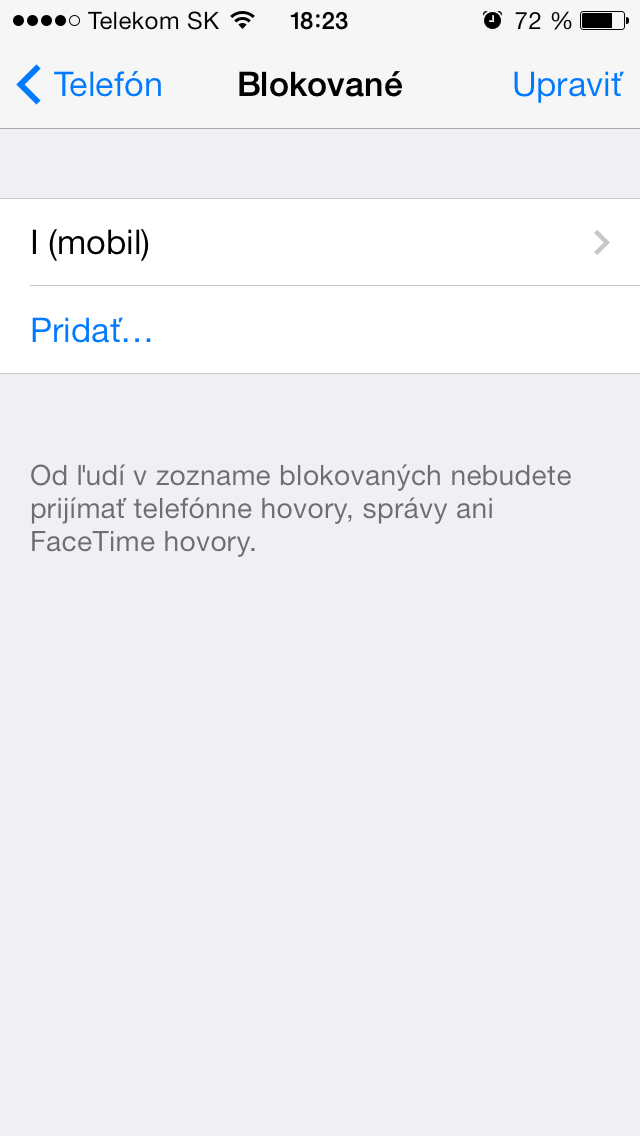Tap Upraviť to edit blocked list

click(x=566, y=86)
